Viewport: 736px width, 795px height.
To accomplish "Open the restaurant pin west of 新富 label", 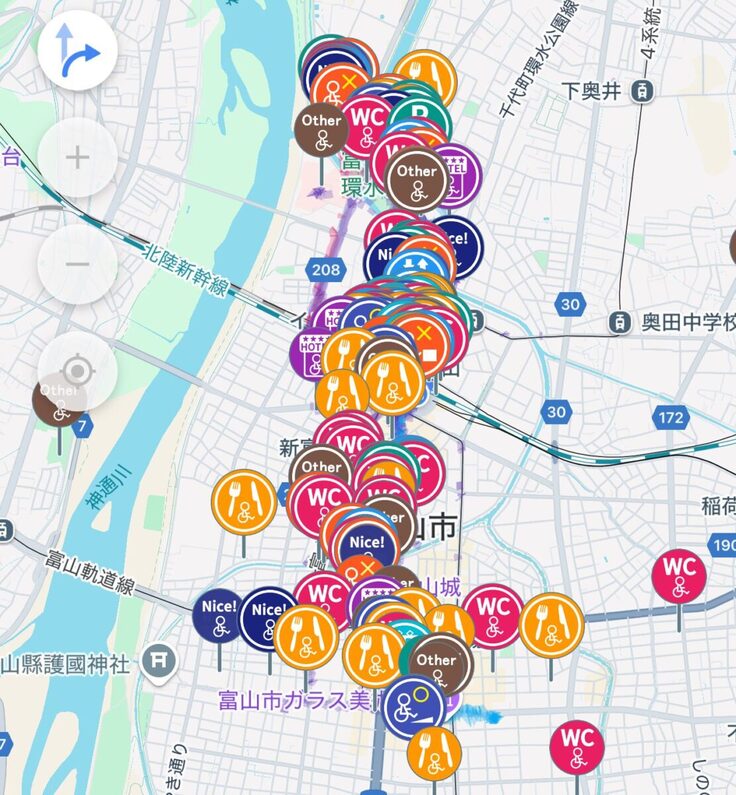I will pyautogui.click(x=244, y=502).
